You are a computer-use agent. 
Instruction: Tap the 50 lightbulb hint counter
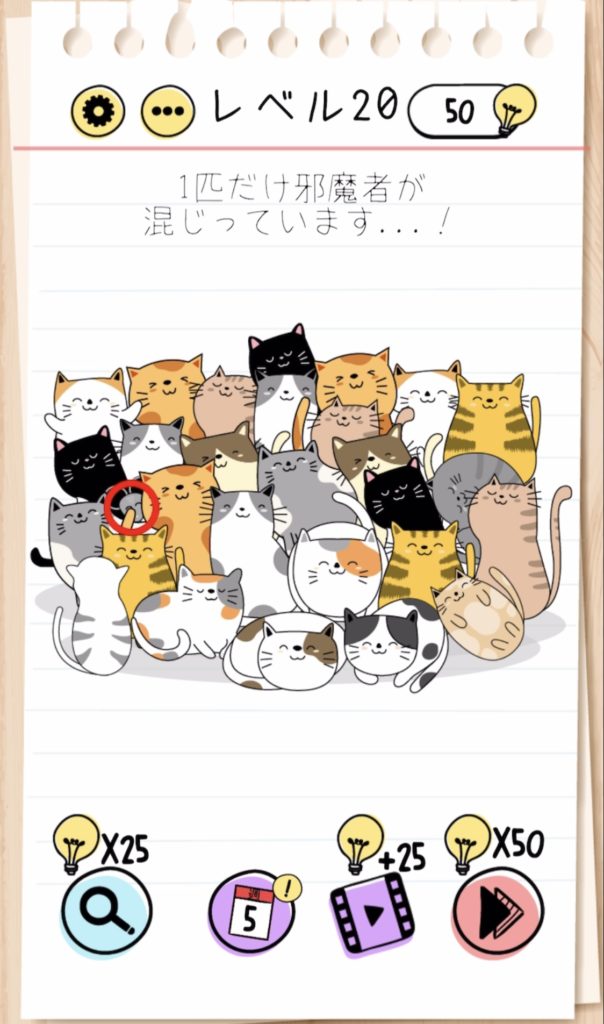tap(470, 111)
